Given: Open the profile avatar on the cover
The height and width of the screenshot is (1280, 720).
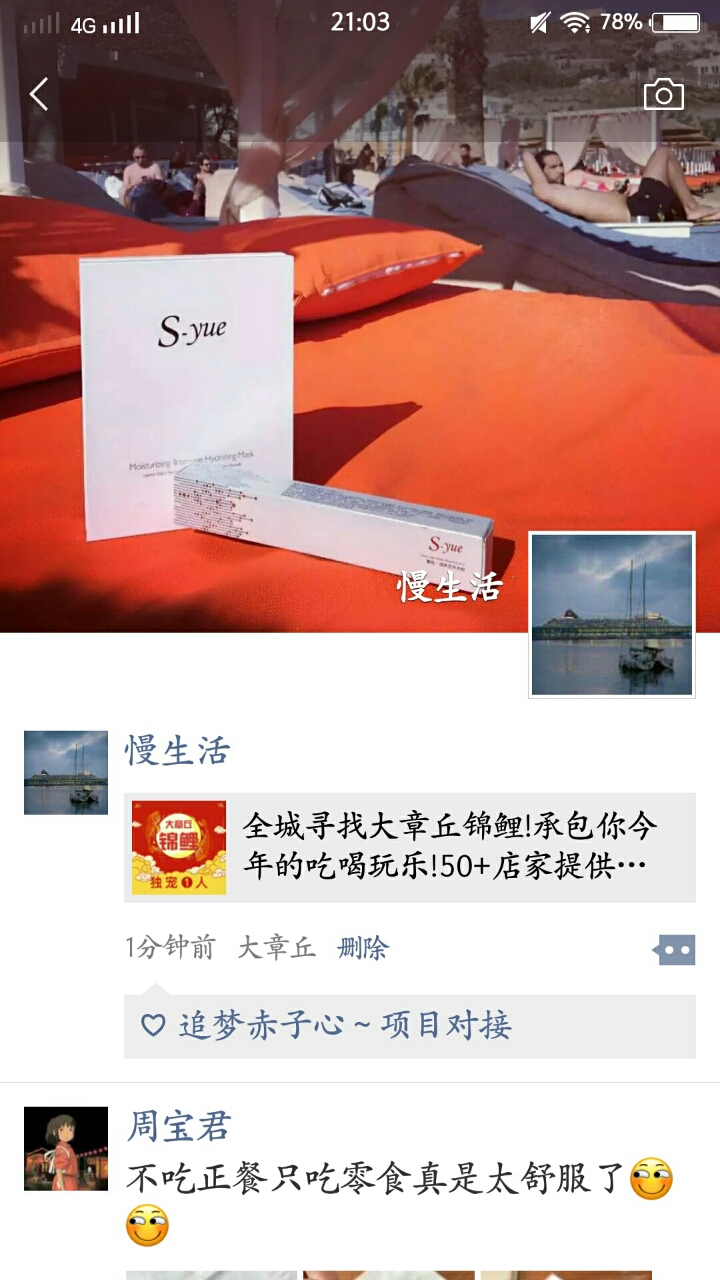Looking at the screenshot, I should click(x=612, y=615).
